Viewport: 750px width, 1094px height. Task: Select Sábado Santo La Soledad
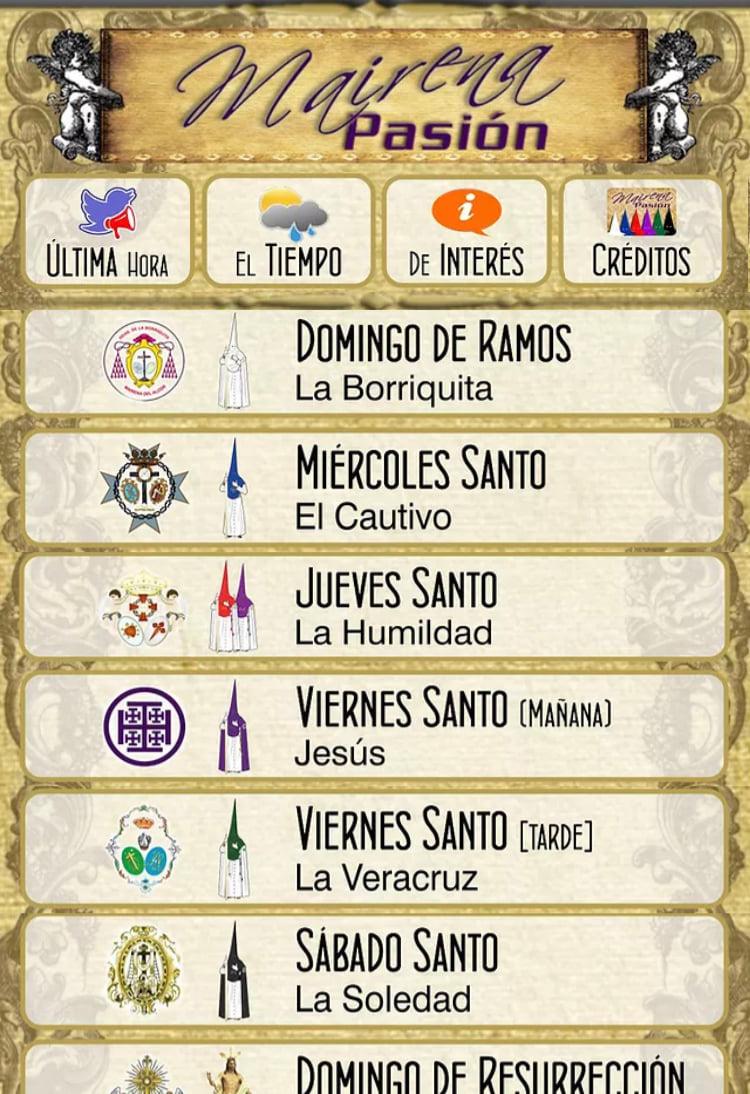[x=374, y=970]
